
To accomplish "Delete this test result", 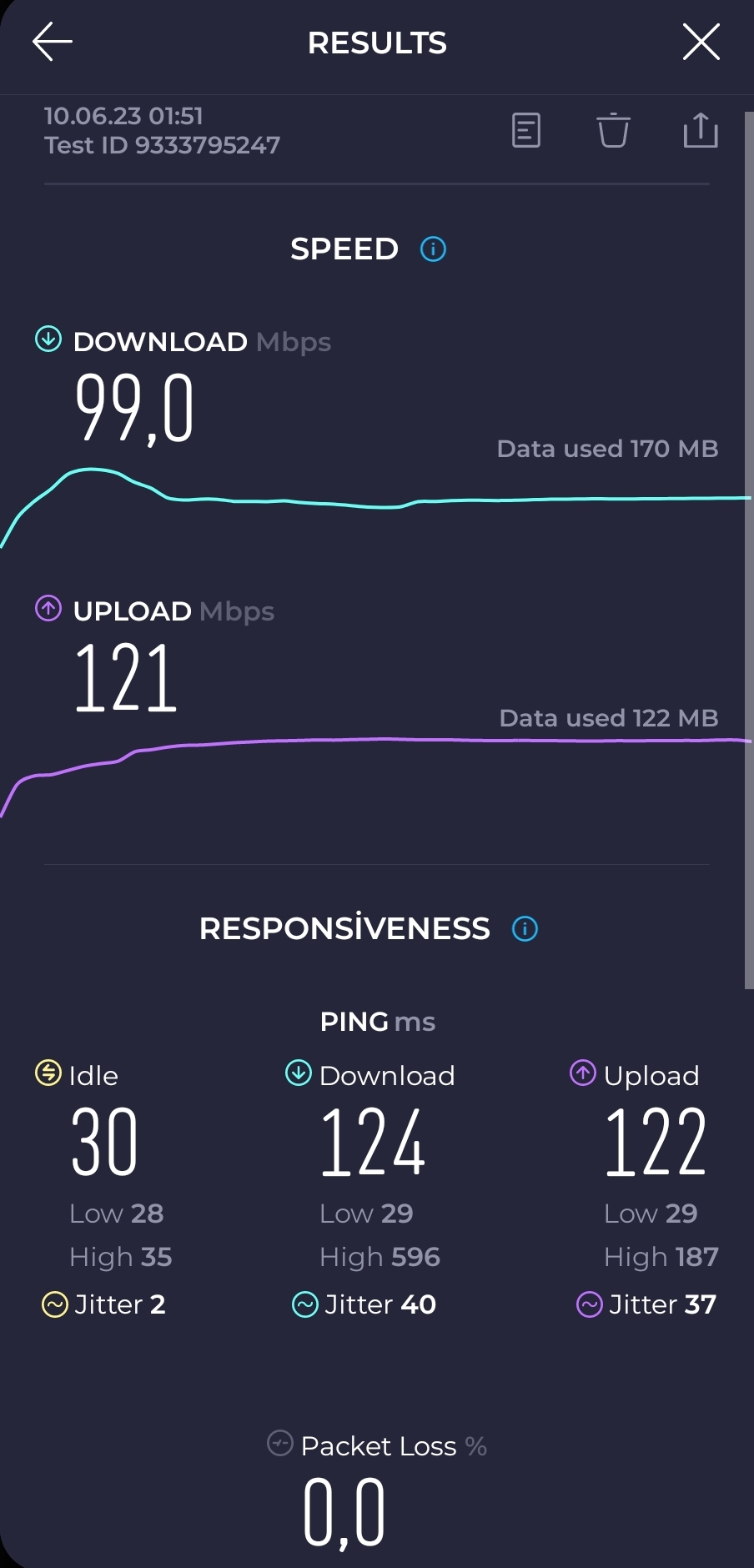I will click(x=613, y=130).
